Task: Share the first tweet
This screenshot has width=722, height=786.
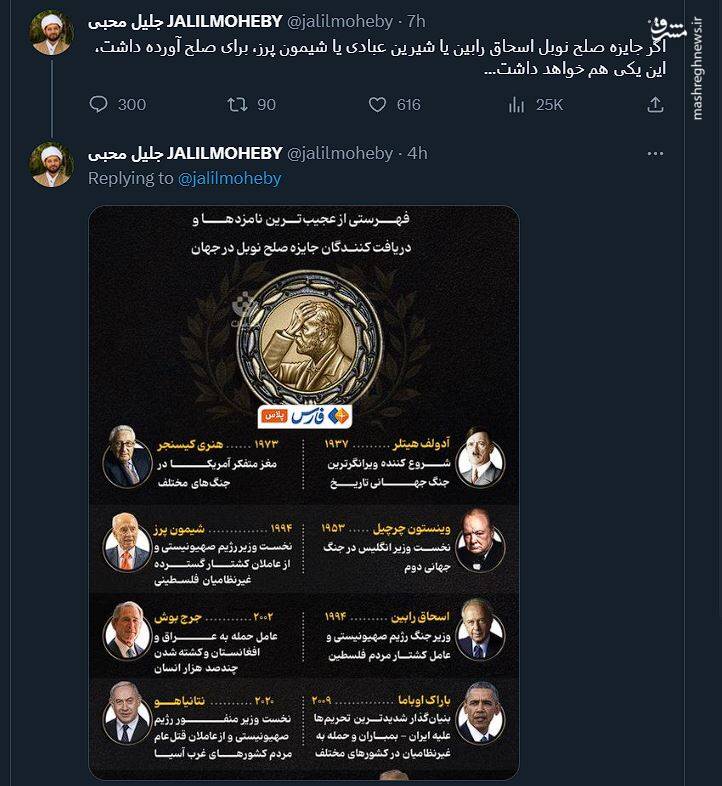Action: (x=655, y=104)
